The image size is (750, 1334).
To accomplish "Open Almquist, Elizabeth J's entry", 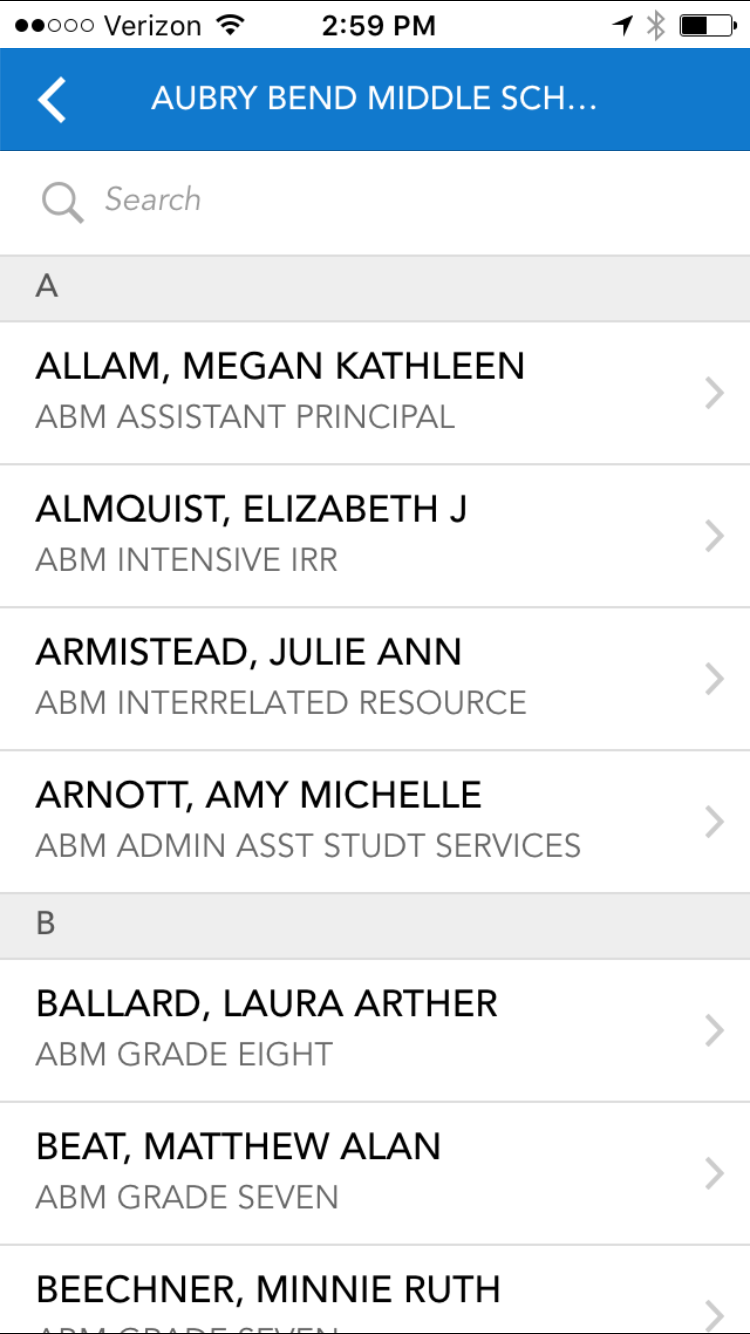I will click(375, 534).
